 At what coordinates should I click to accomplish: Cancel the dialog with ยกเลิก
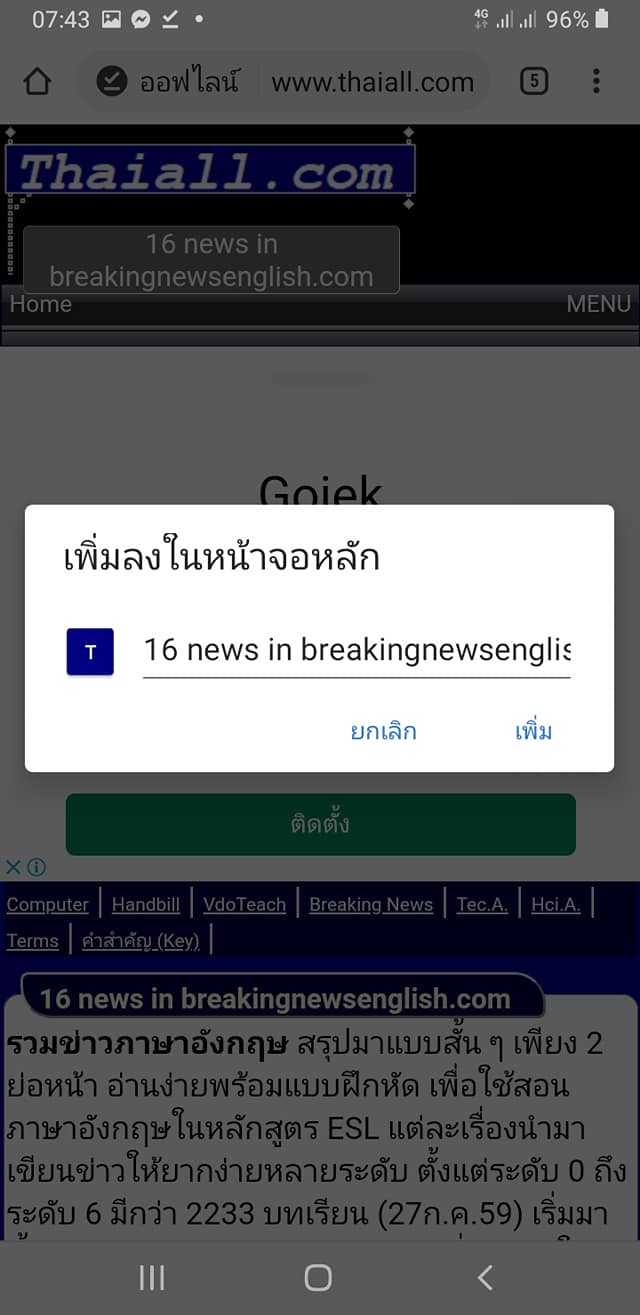(383, 731)
